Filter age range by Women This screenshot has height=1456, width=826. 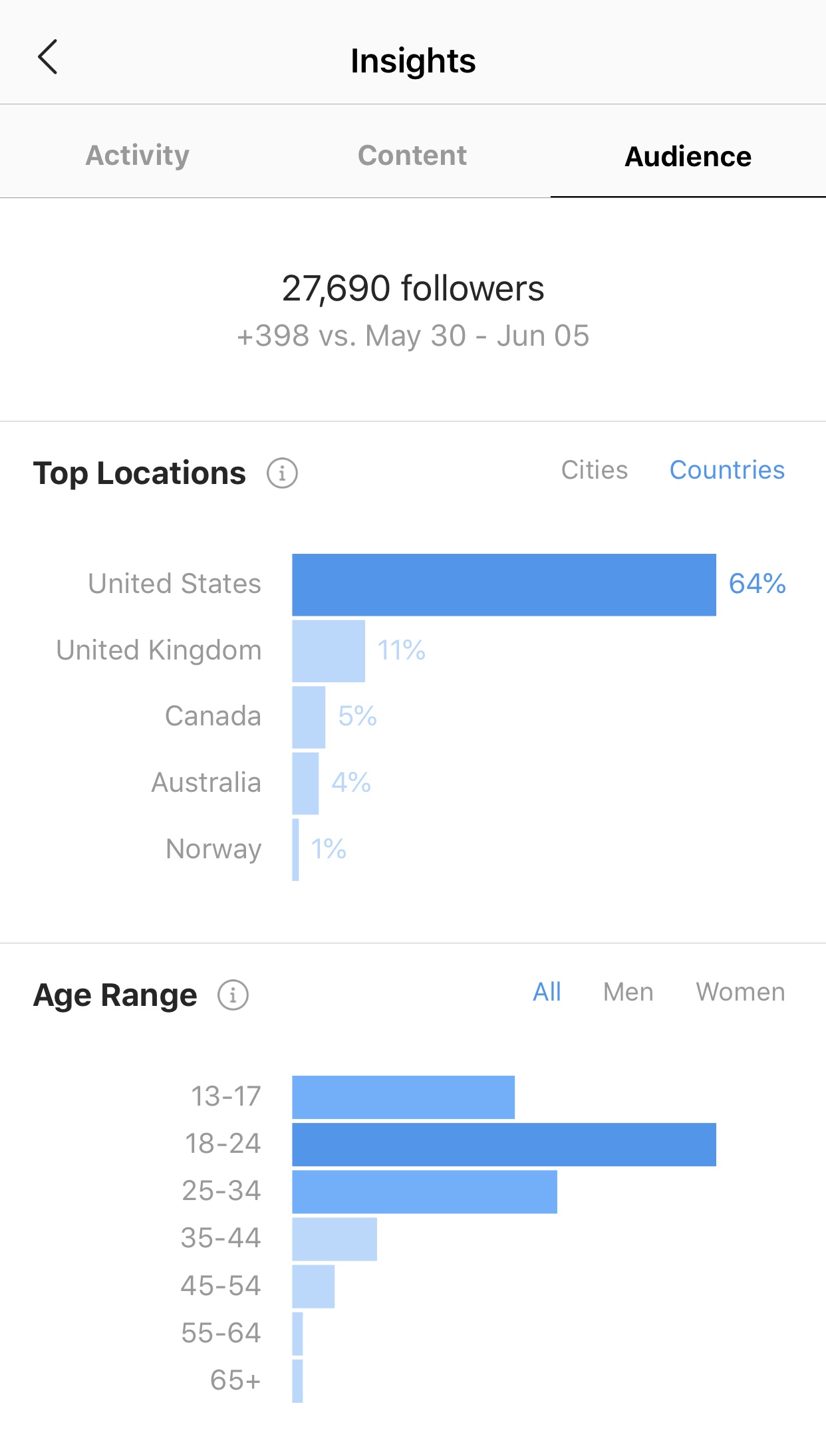(740, 992)
